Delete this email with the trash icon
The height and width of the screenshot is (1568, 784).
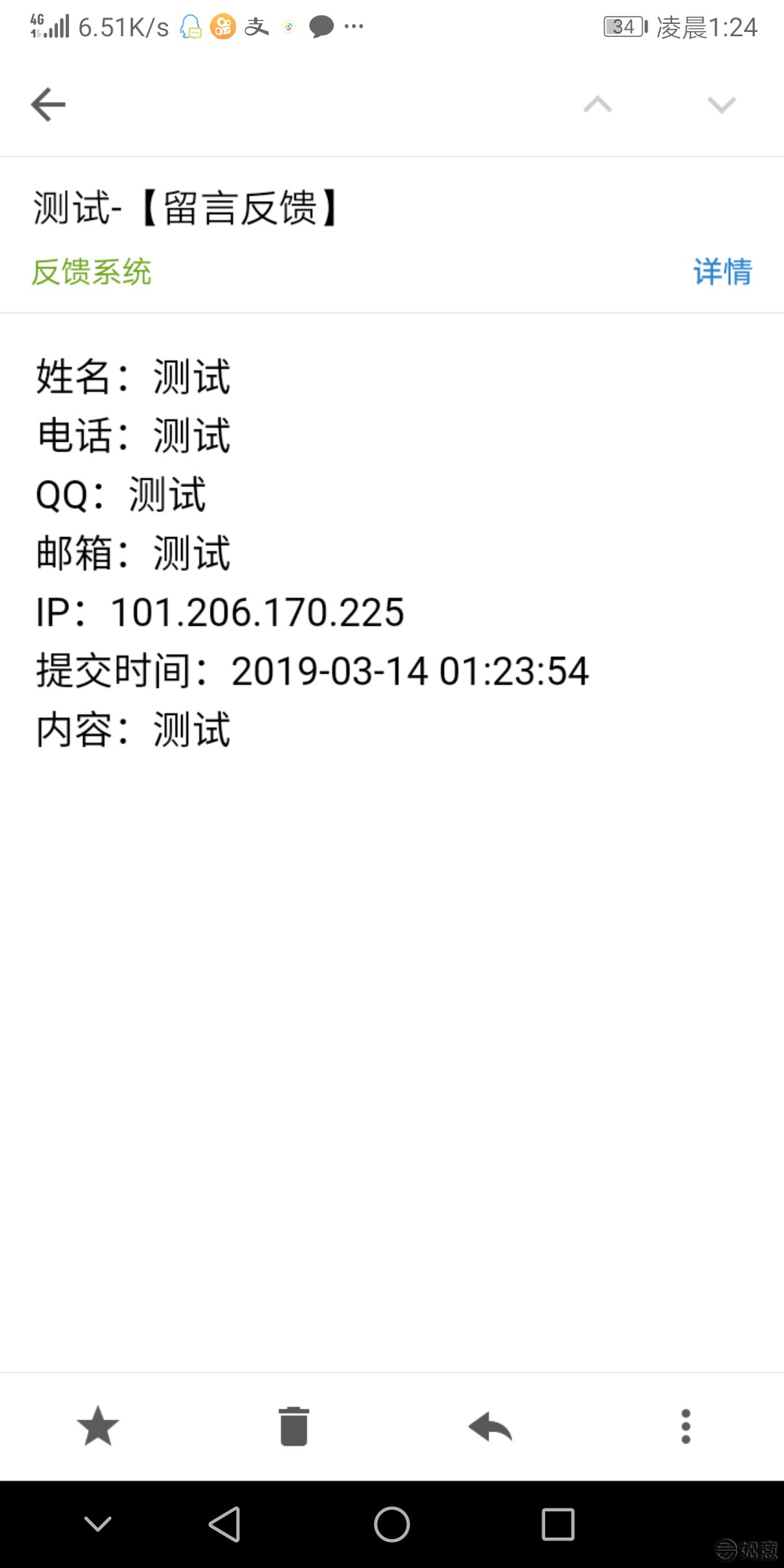294,1426
